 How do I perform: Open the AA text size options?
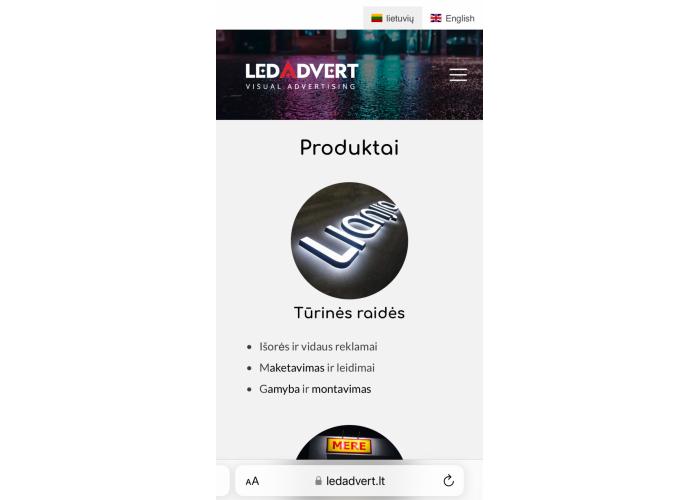[x=252, y=481]
